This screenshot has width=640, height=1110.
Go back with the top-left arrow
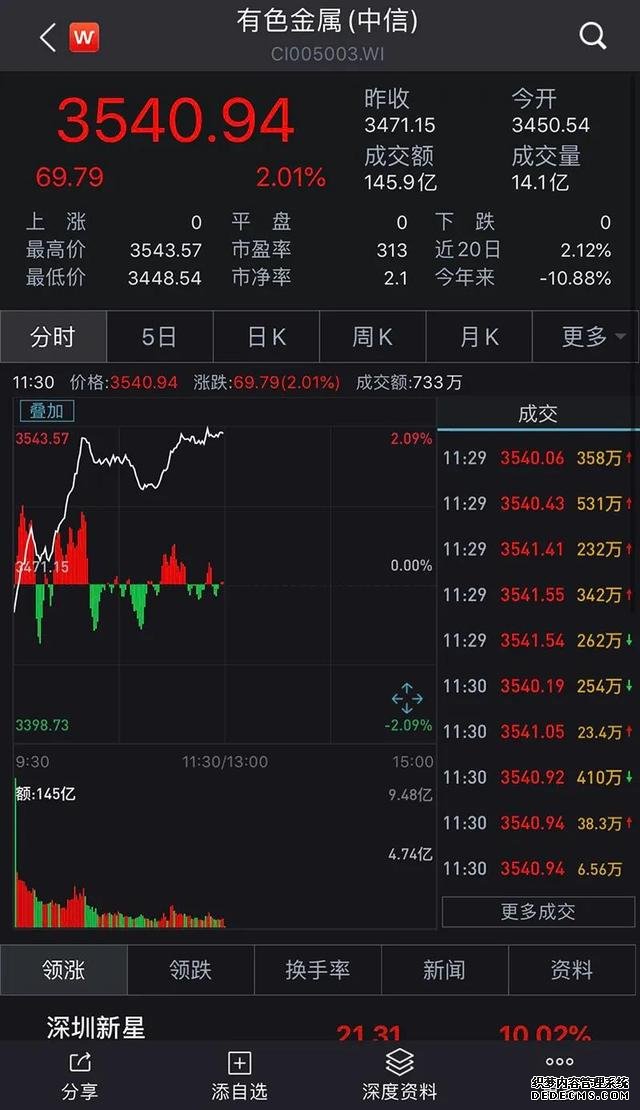[x=47, y=38]
